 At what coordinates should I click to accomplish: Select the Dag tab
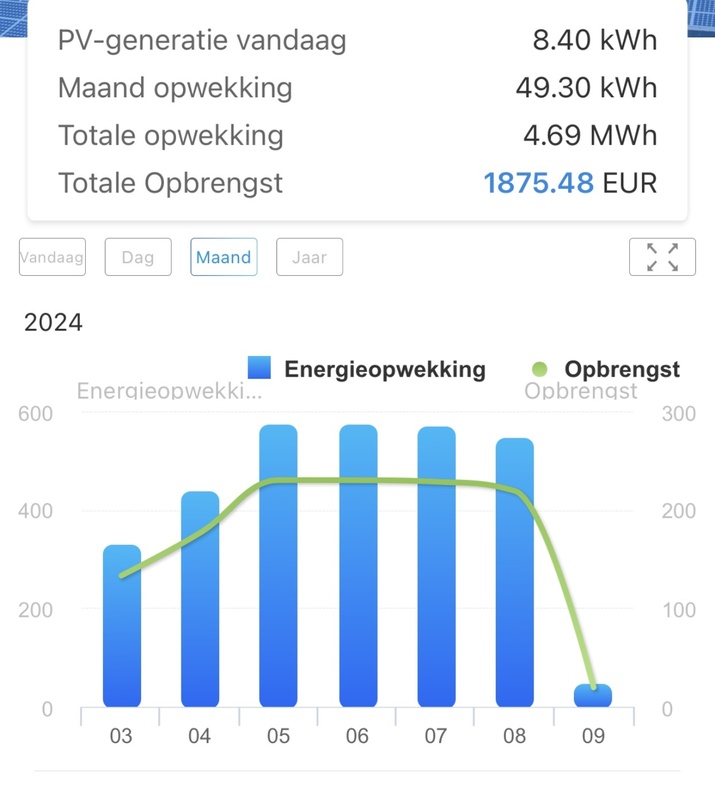point(138,257)
